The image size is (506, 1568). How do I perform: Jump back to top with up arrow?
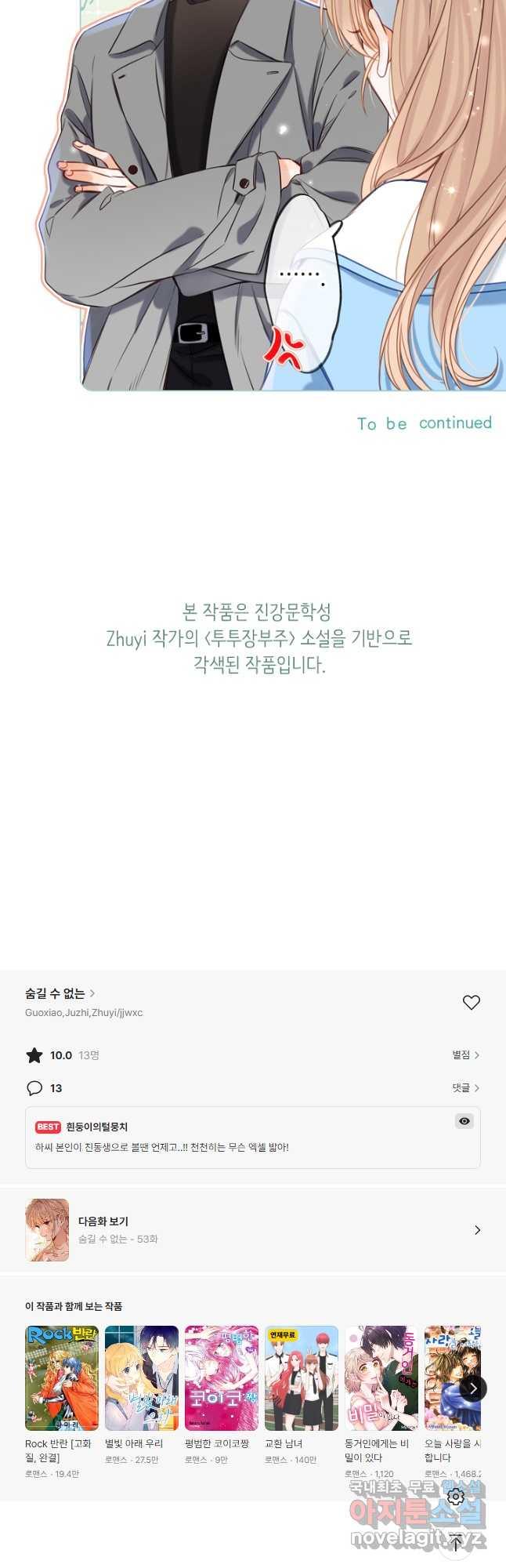click(x=456, y=1544)
